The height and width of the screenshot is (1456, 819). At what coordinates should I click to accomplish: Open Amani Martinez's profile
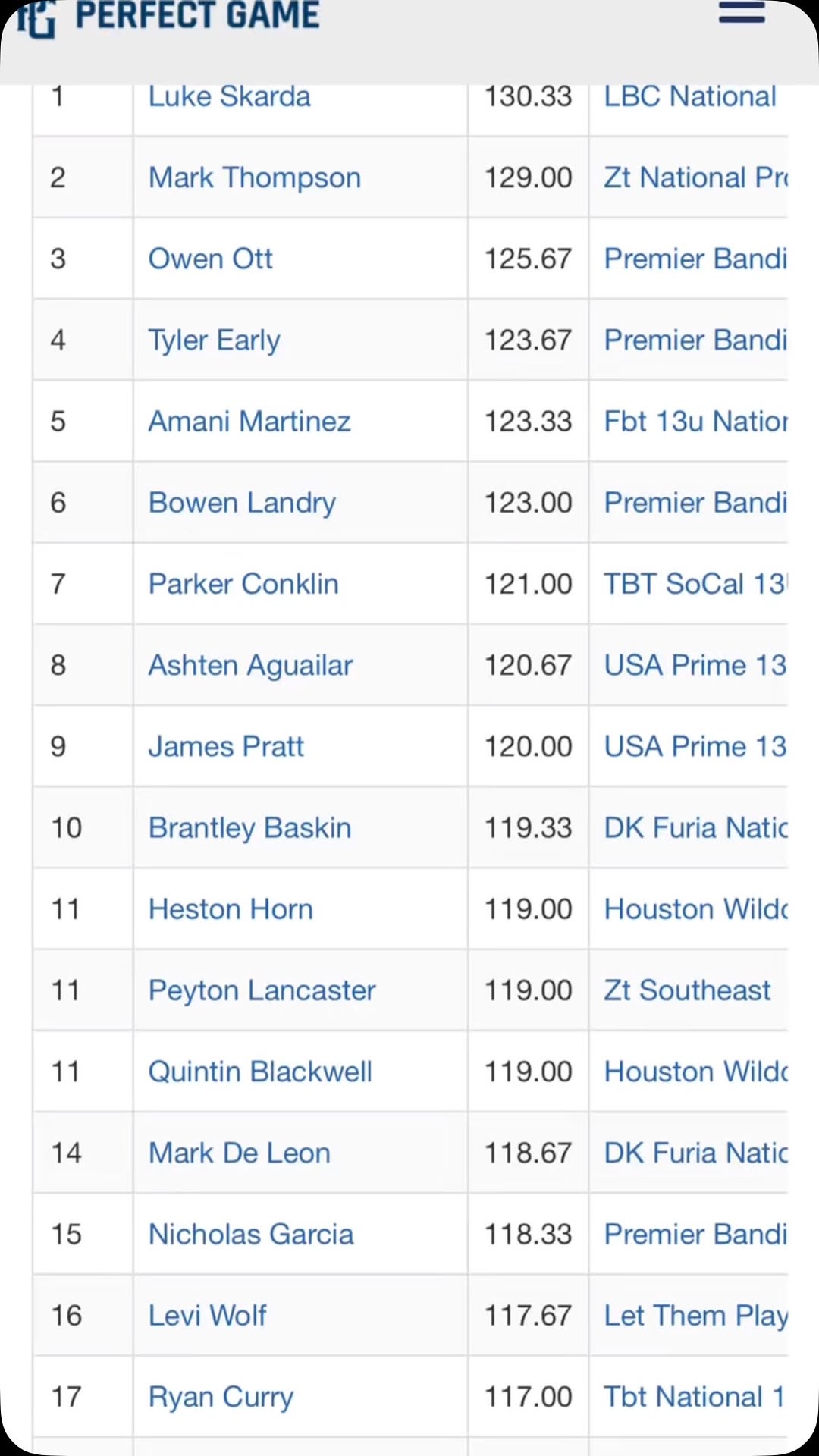249,422
